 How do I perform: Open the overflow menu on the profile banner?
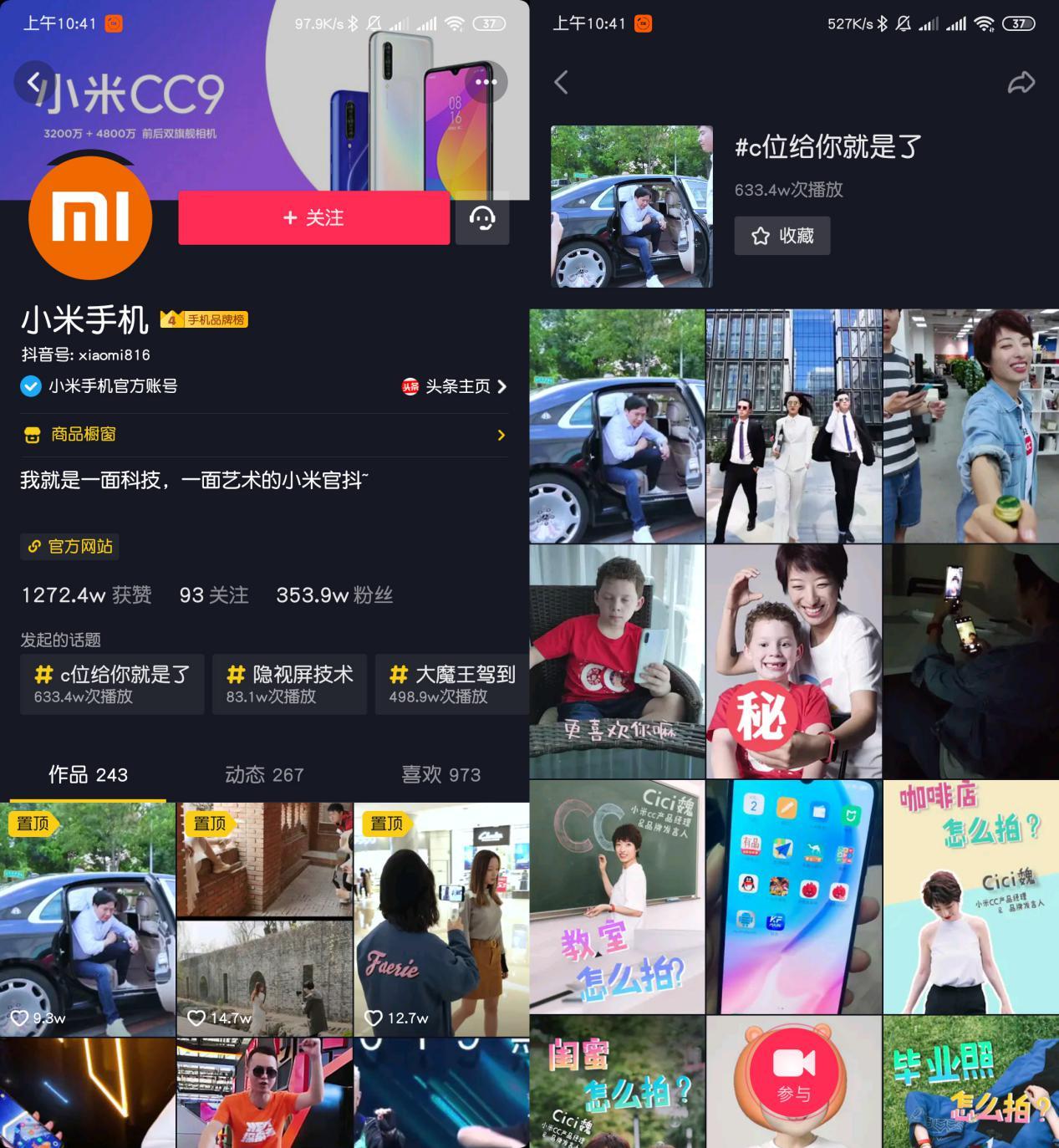coord(486,82)
